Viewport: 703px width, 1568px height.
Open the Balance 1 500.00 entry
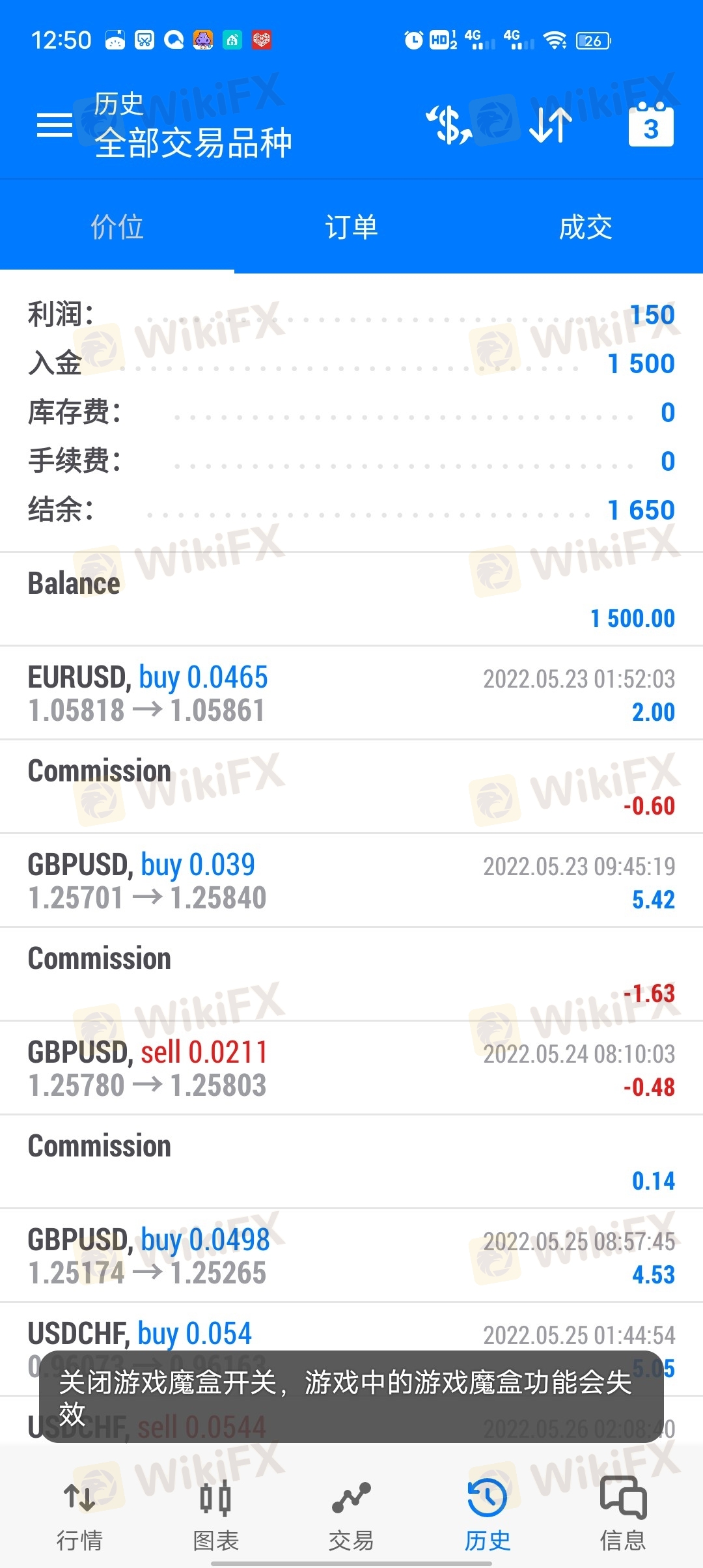coord(351,600)
